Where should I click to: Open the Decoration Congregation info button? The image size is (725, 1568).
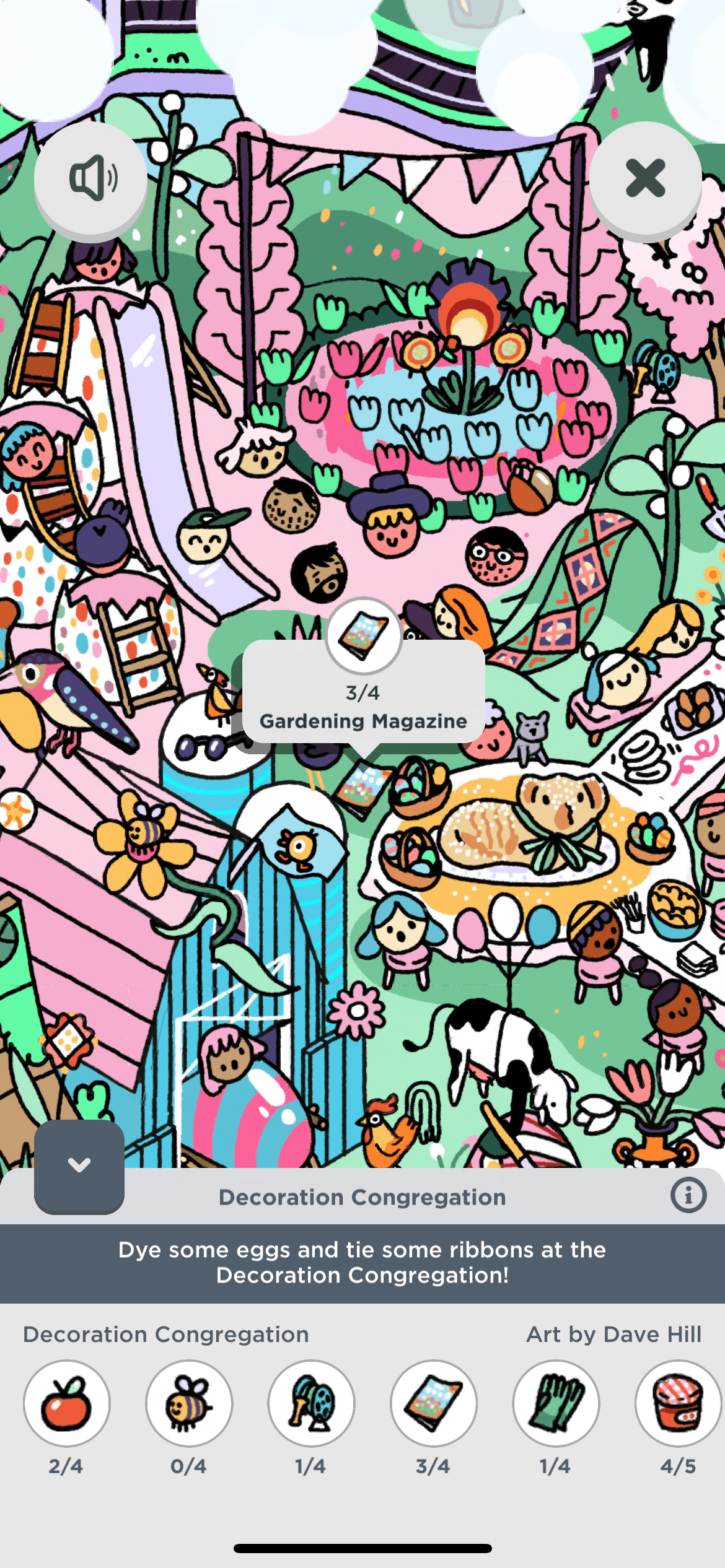coord(688,1195)
